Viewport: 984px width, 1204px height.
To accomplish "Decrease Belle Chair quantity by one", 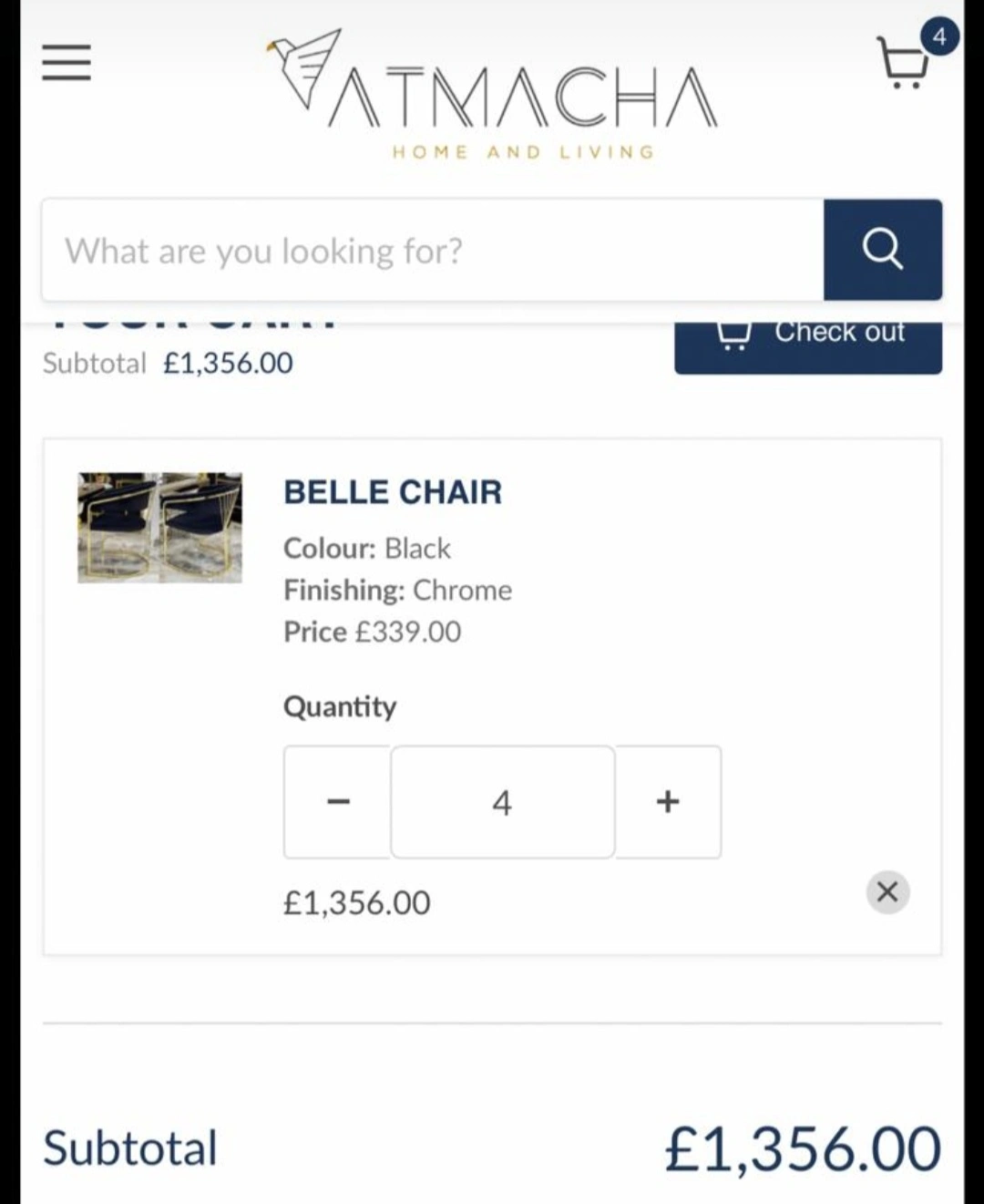I will coord(338,802).
